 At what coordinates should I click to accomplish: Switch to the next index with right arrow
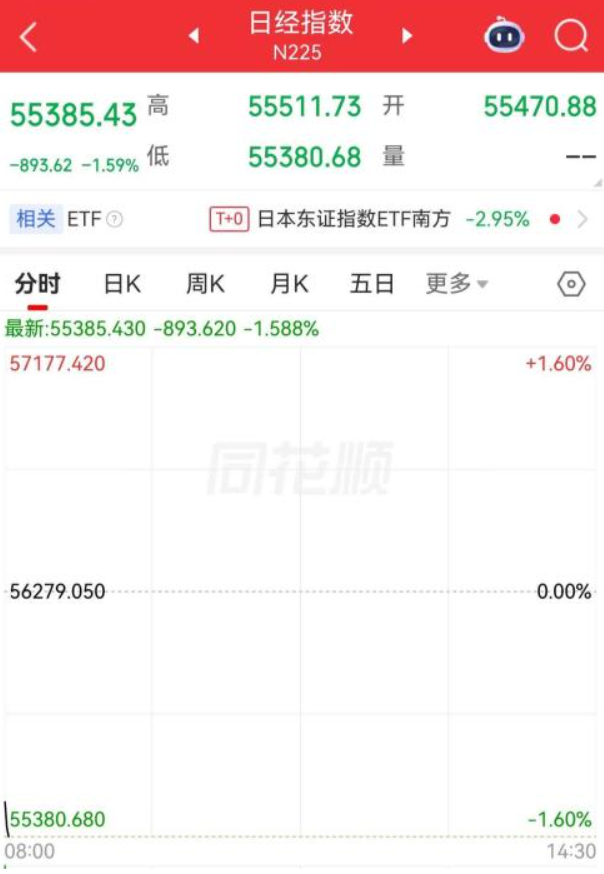[407, 36]
